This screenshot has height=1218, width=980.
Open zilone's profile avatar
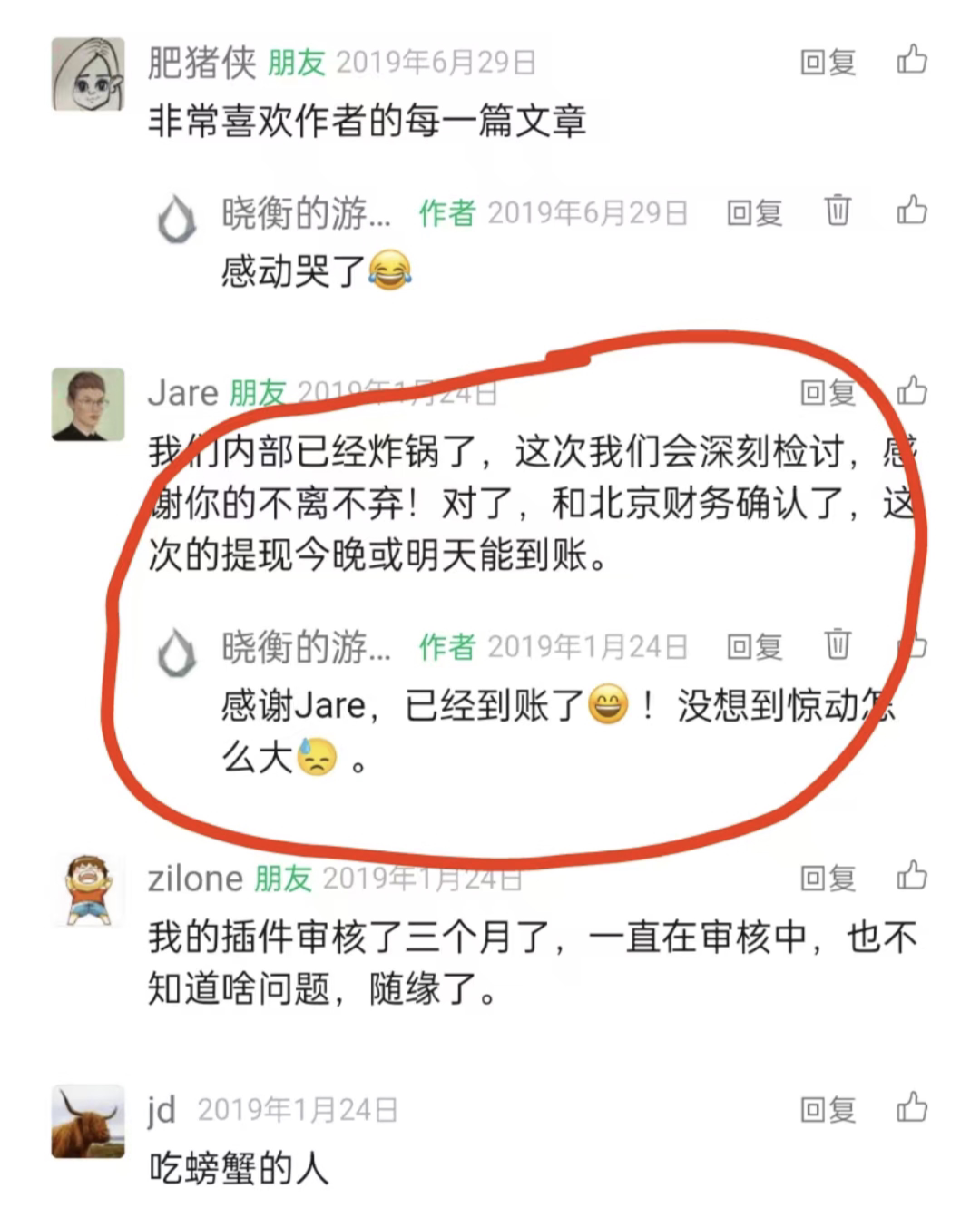(x=88, y=890)
